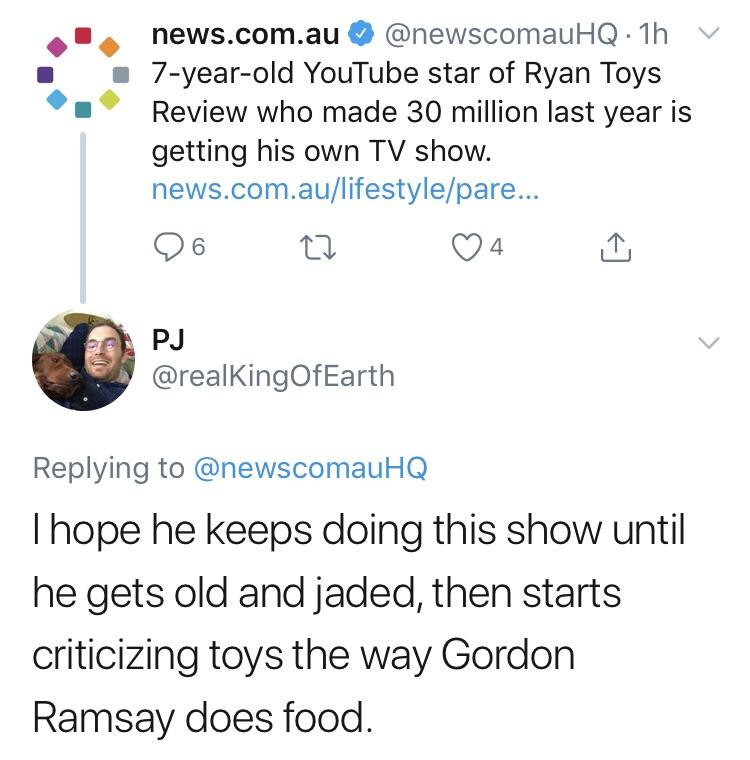This screenshot has width=750, height=760.
Task: Open the news.com.au/lifestyle article link
Action: point(344,189)
